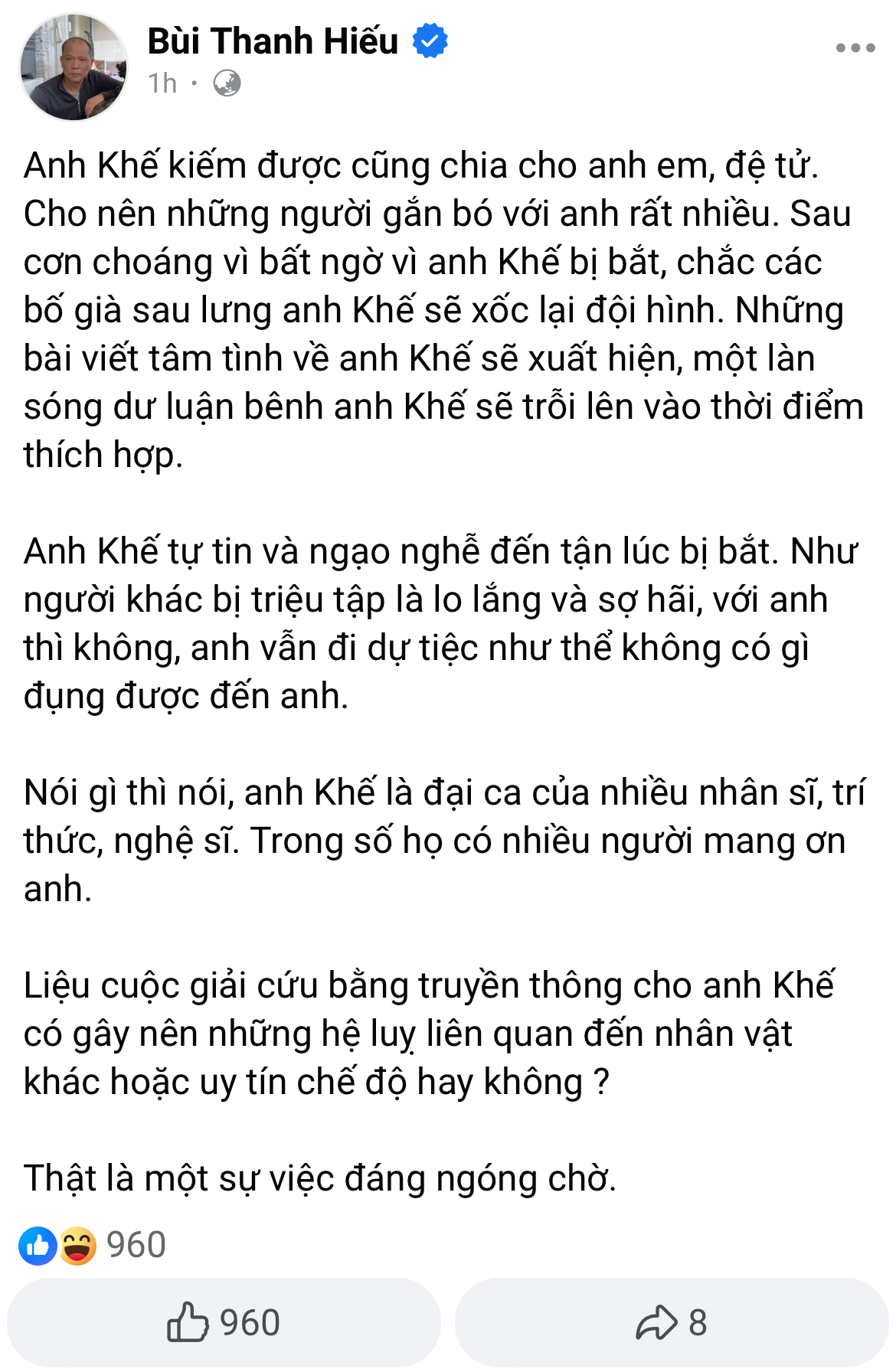Share this post via share button
The image size is (896, 1372).
pos(671,1322)
